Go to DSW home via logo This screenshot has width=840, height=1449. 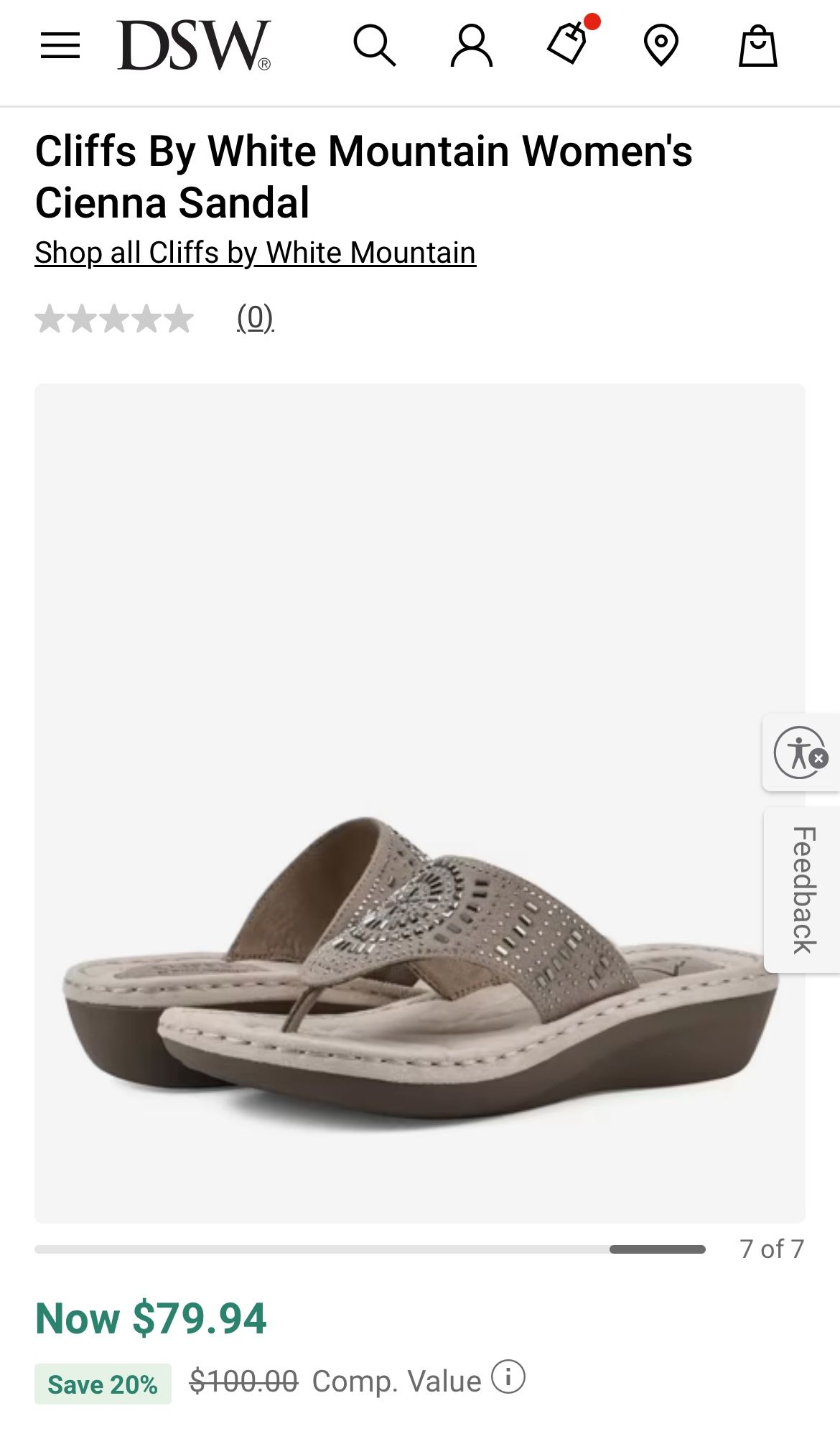(x=194, y=46)
